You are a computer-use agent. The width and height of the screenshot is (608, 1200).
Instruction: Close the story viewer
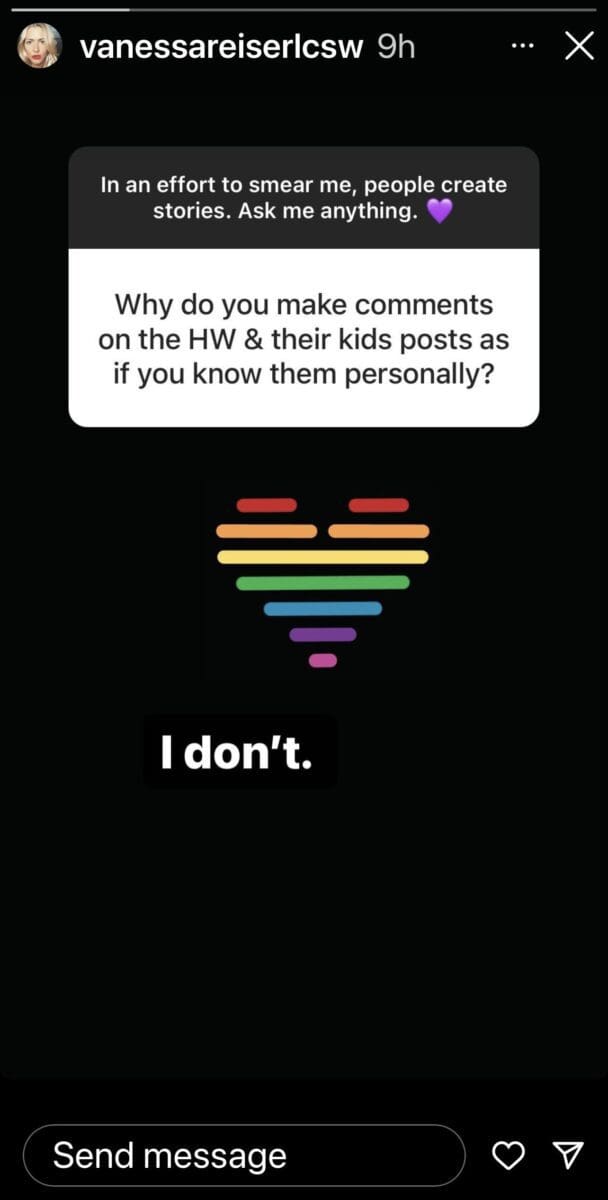(x=579, y=46)
